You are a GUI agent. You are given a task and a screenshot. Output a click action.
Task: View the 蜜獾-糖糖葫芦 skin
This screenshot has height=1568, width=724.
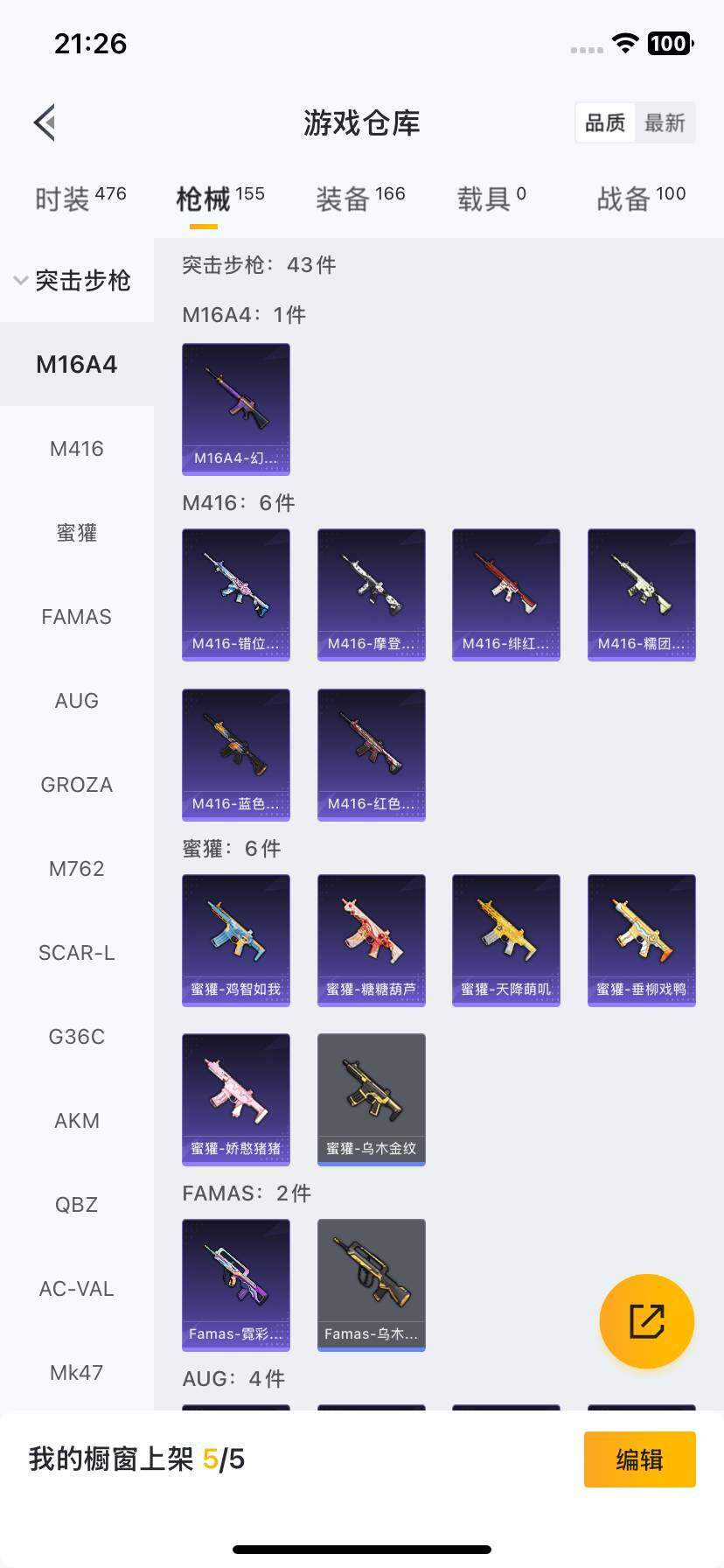372,940
